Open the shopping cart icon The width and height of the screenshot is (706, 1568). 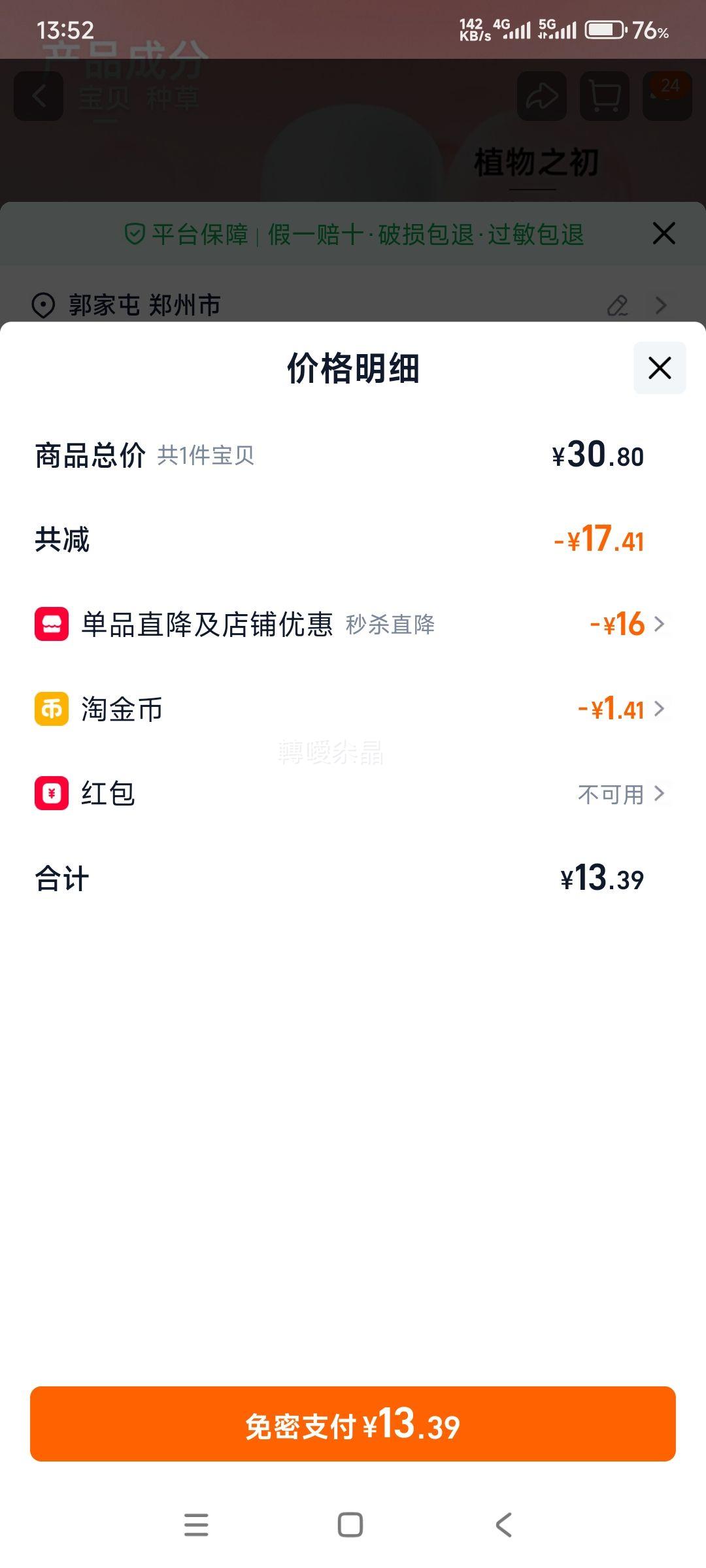602,97
